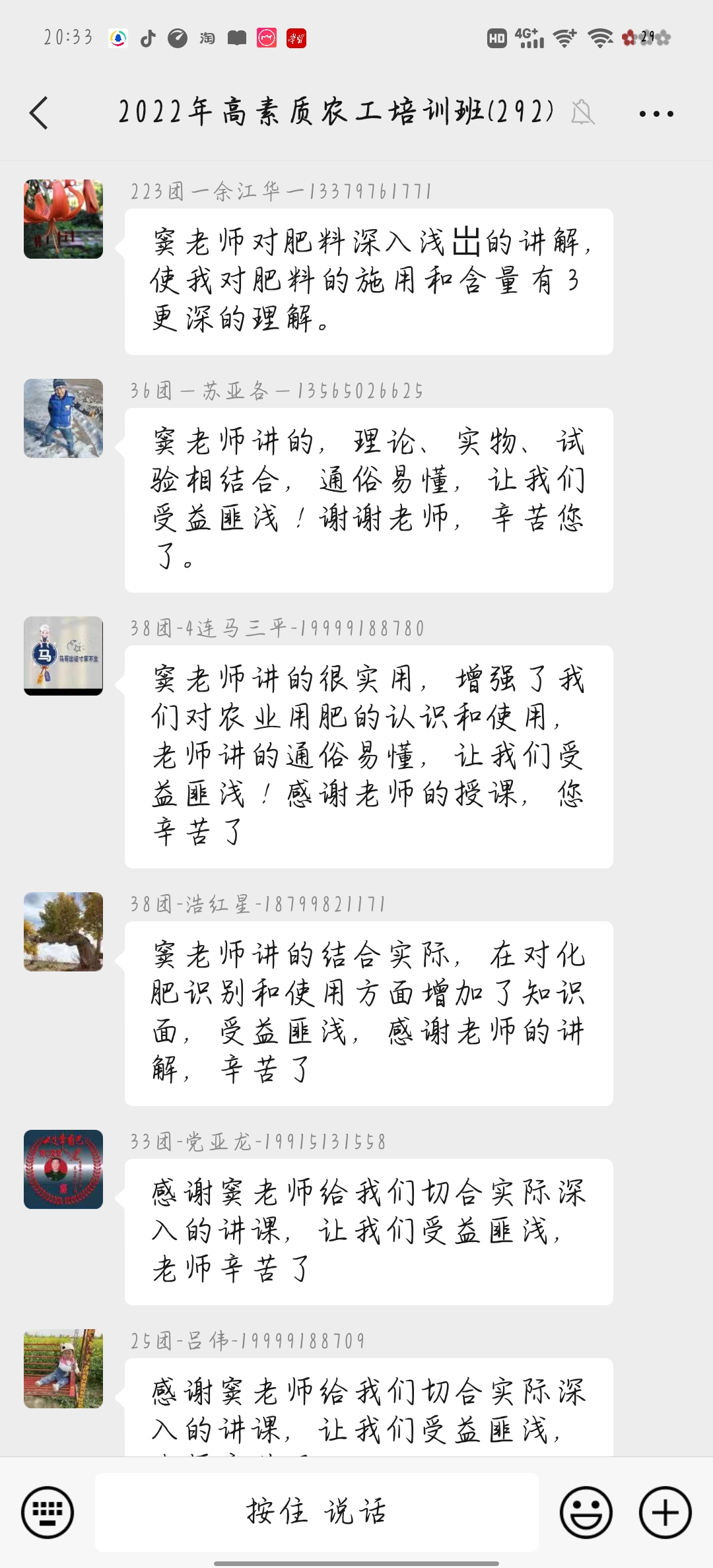Open 余江华's avatar profile

[63, 219]
